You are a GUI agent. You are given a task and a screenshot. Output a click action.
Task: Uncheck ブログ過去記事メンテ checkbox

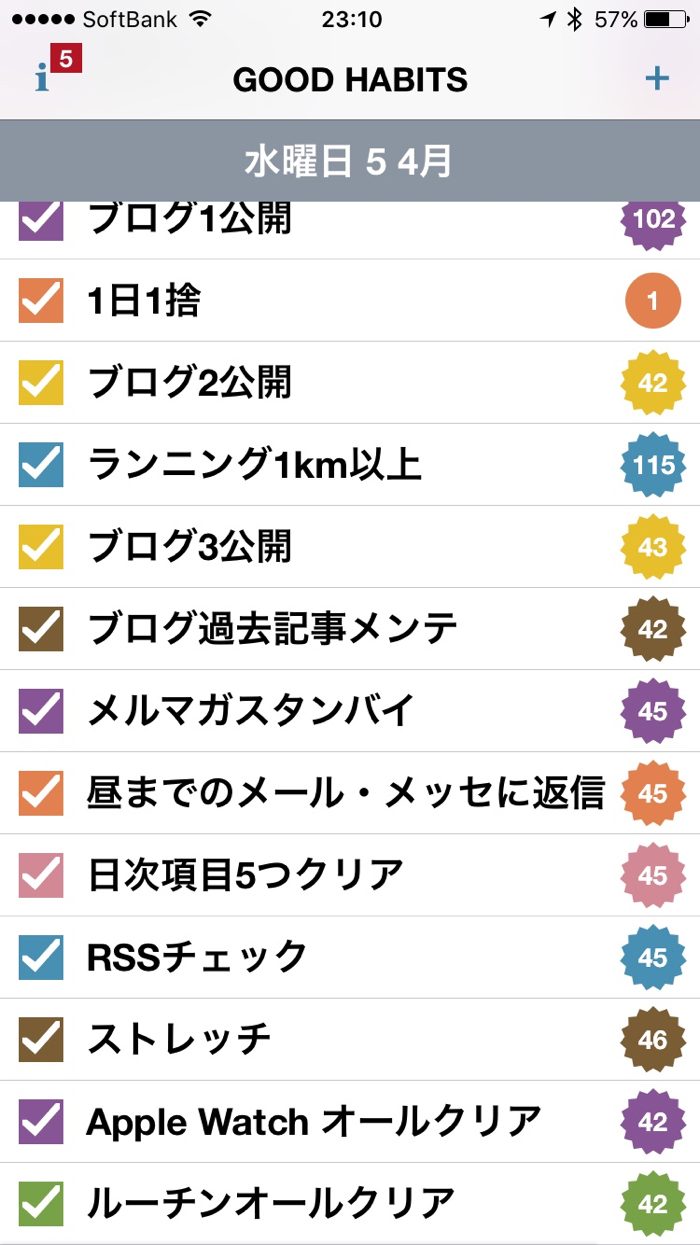tap(41, 628)
